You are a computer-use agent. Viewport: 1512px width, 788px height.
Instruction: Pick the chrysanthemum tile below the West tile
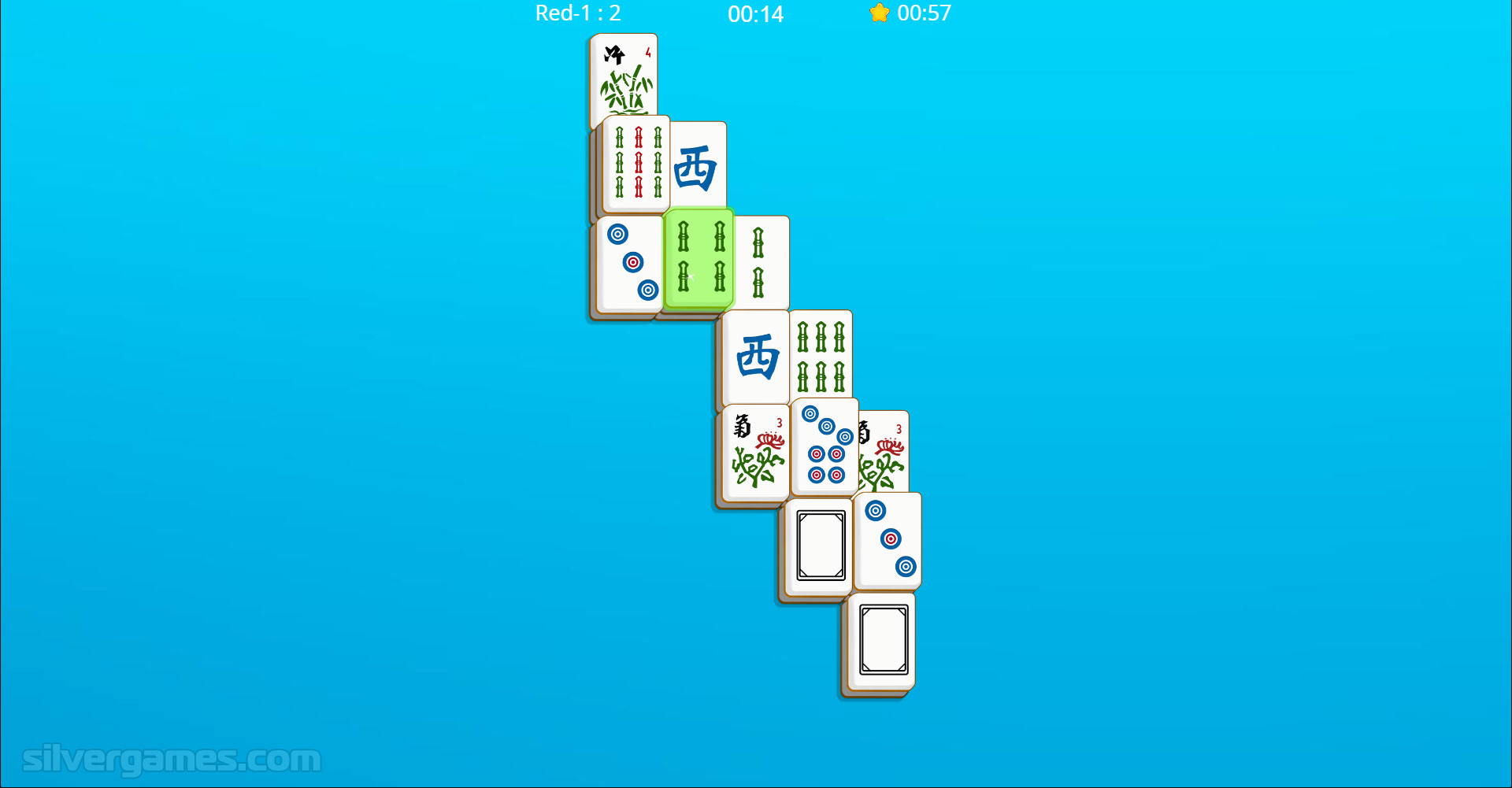(756, 453)
